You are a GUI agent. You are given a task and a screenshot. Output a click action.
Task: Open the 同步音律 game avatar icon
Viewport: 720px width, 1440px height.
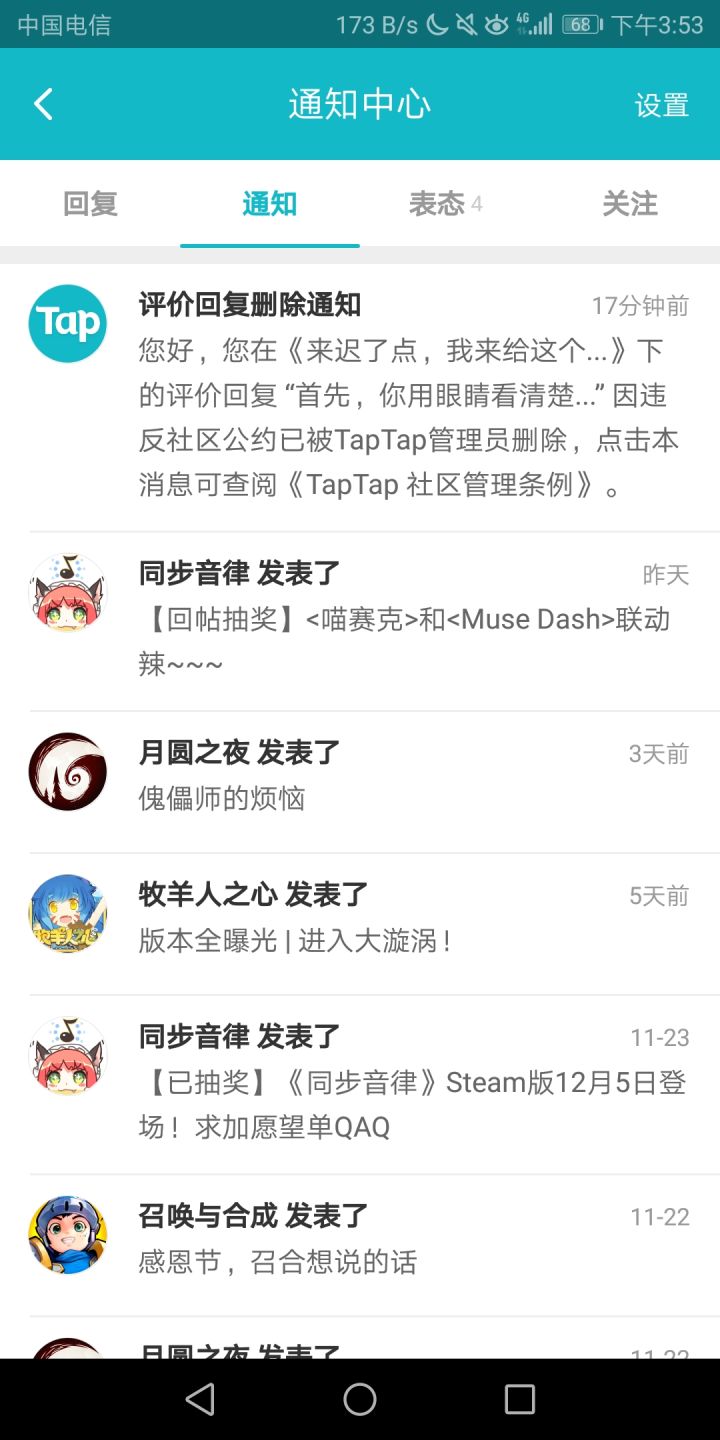(67, 592)
